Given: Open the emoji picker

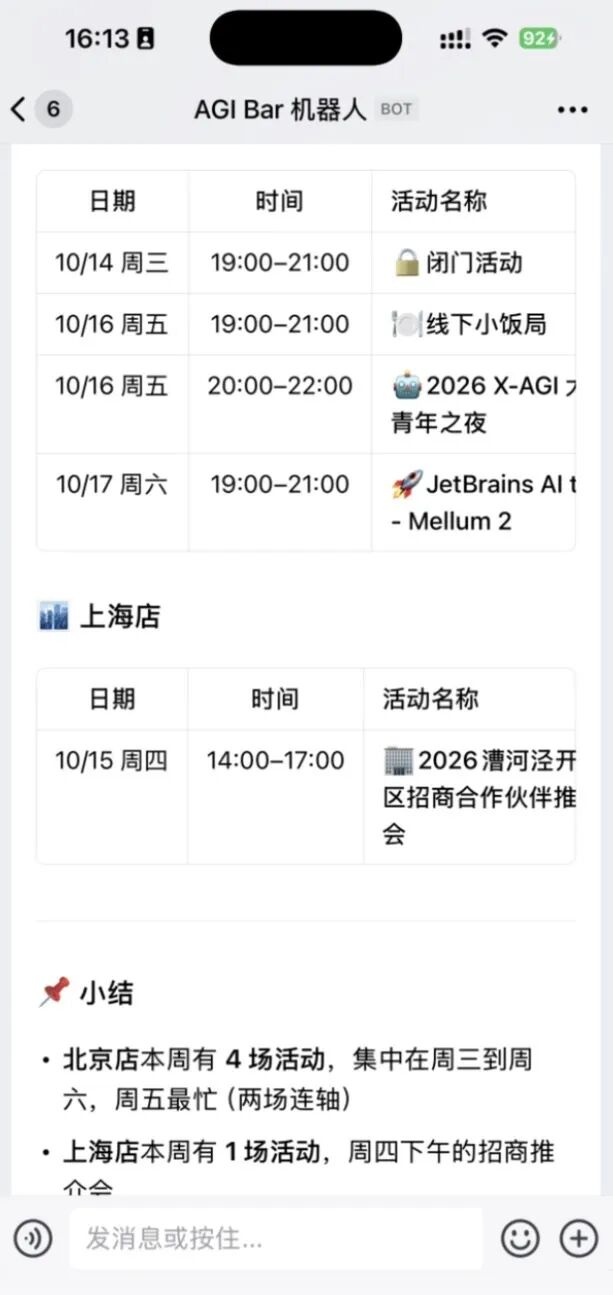Looking at the screenshot, I should coord(520,1240).
